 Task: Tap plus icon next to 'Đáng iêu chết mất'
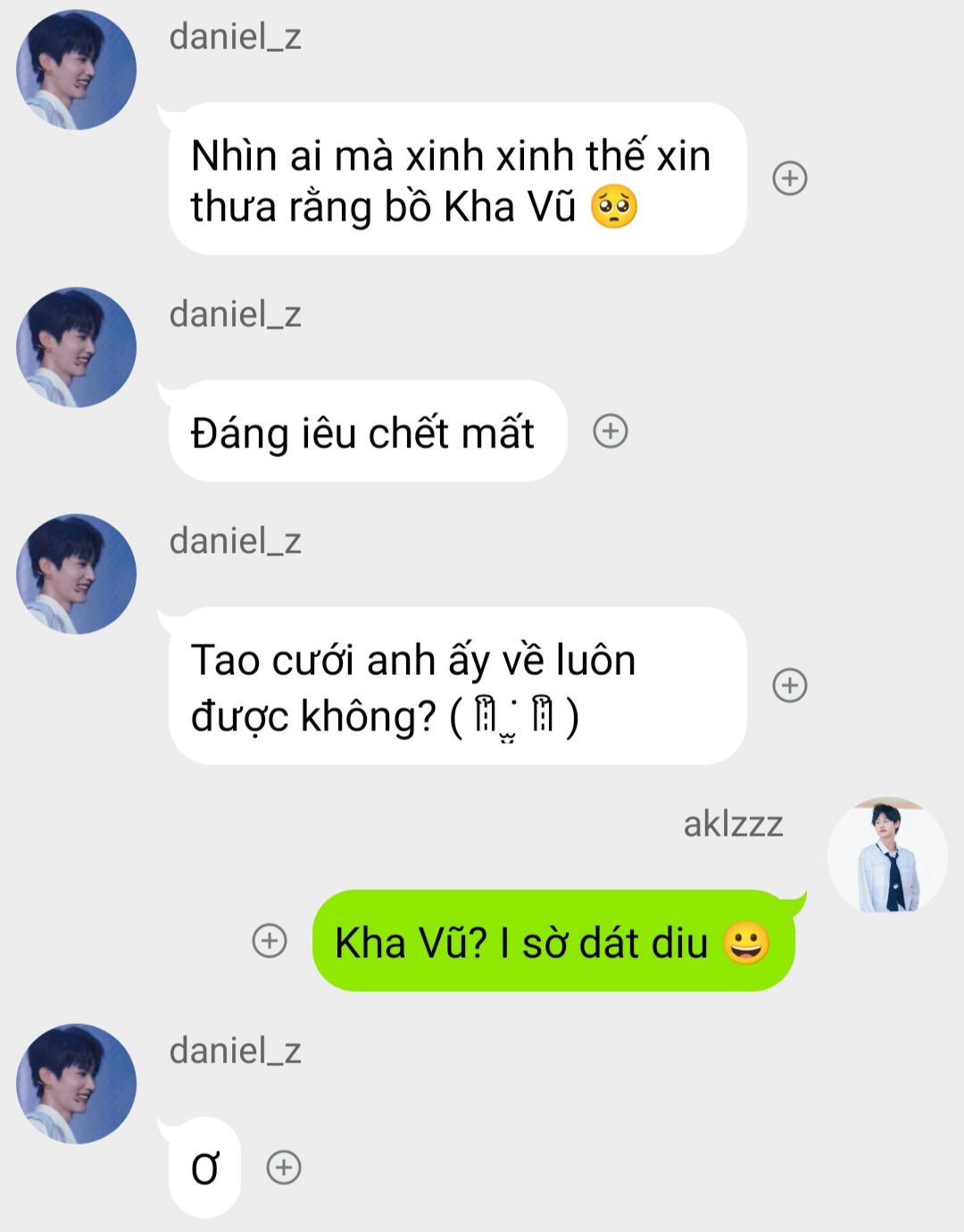coord(611,431)
